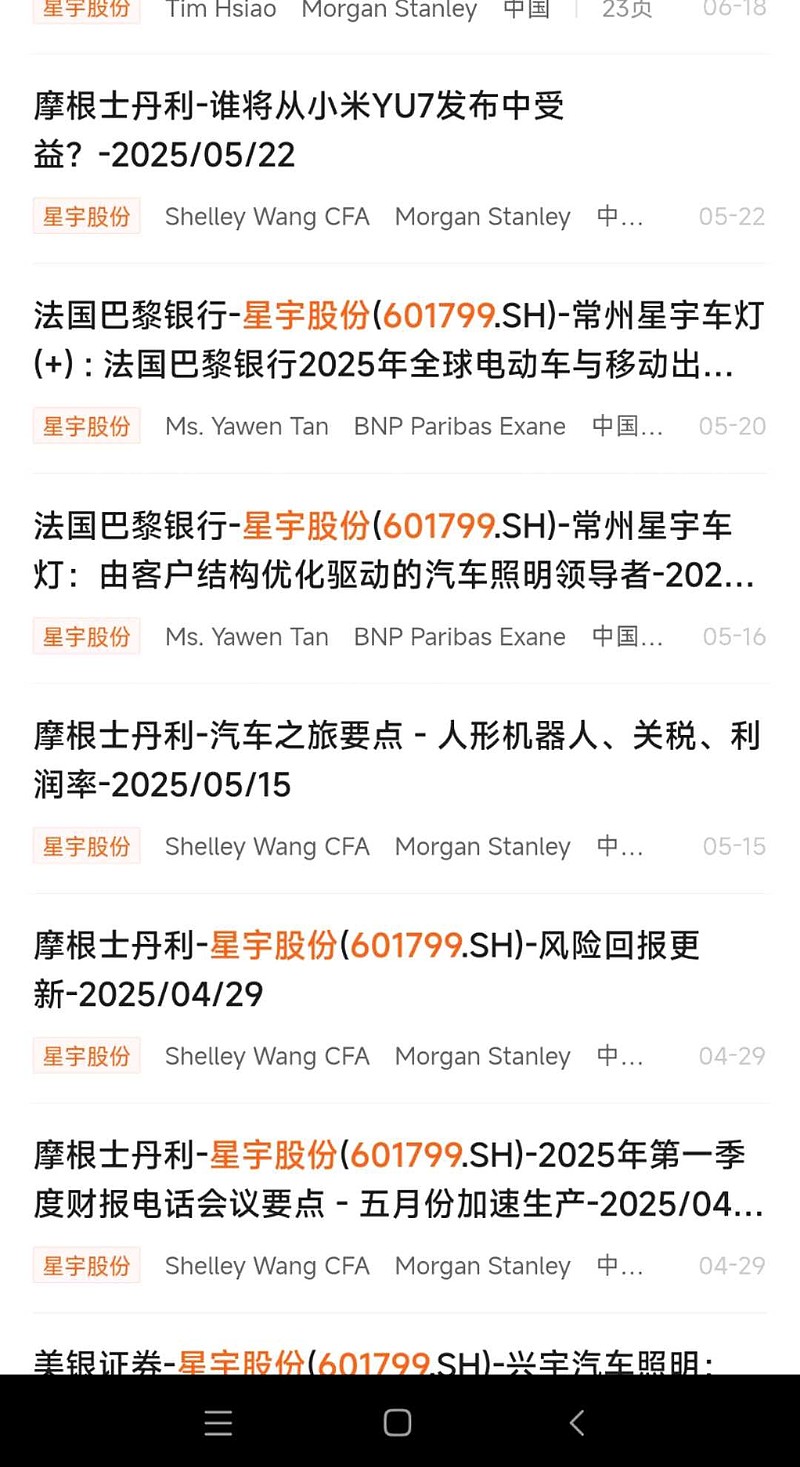Viewport: 800px width, 1467px height.
Task: Tap author name Shelley Wang CFA
Action: [x=267, y=216]
